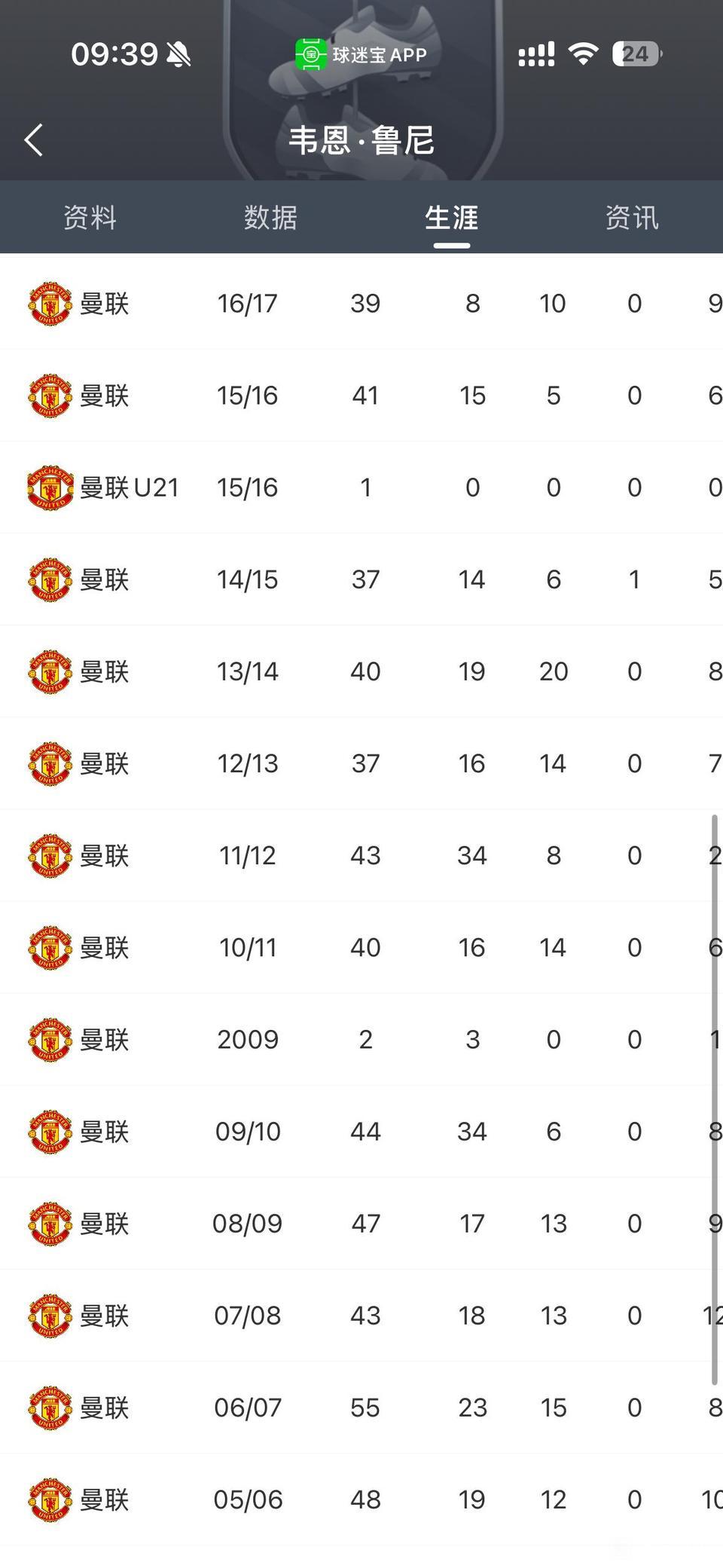The image size is (723, 1568).
Task: Open the 数据 tab
Action: (270, 218)
